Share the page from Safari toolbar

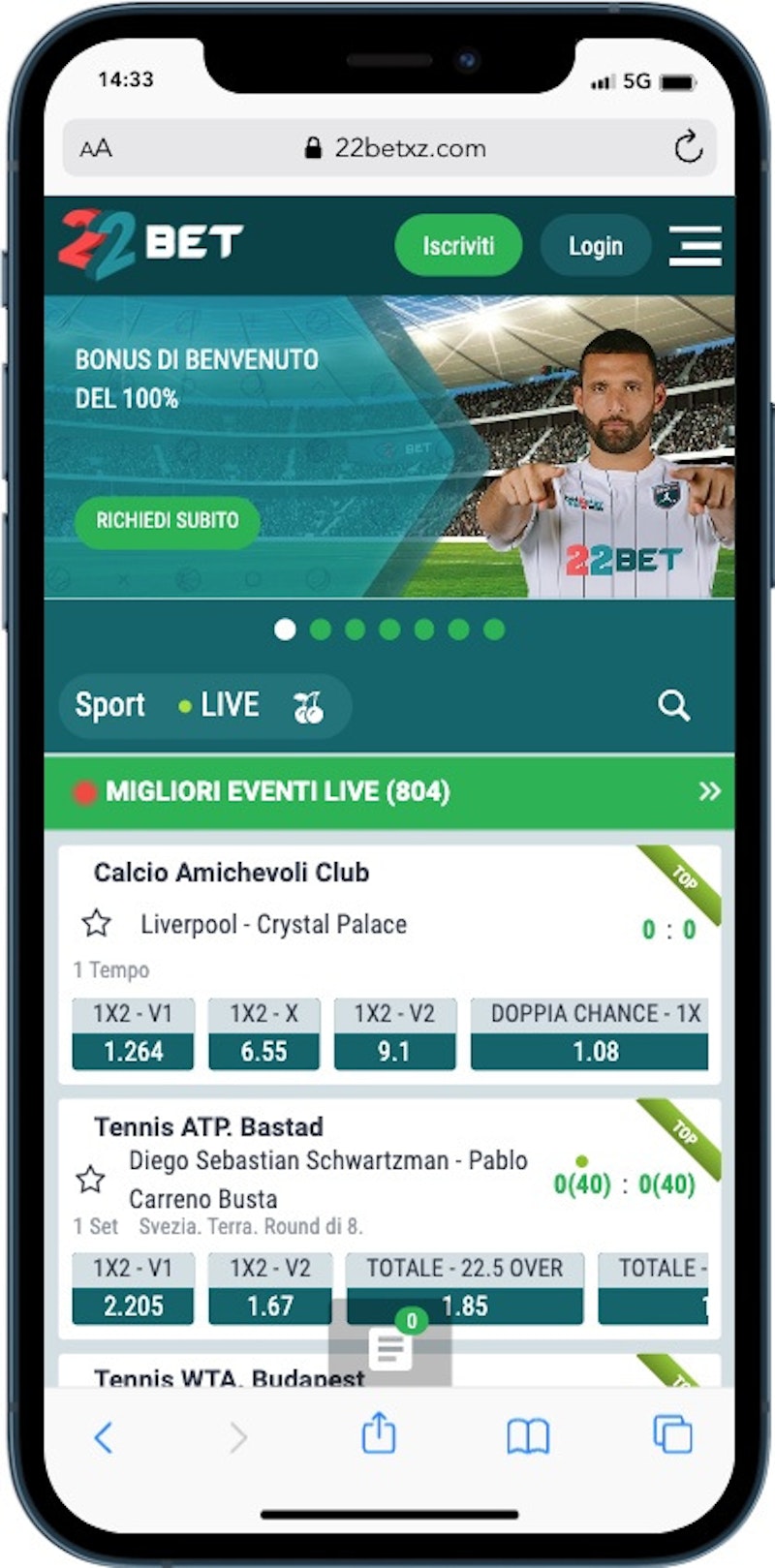click(378, 1434)
